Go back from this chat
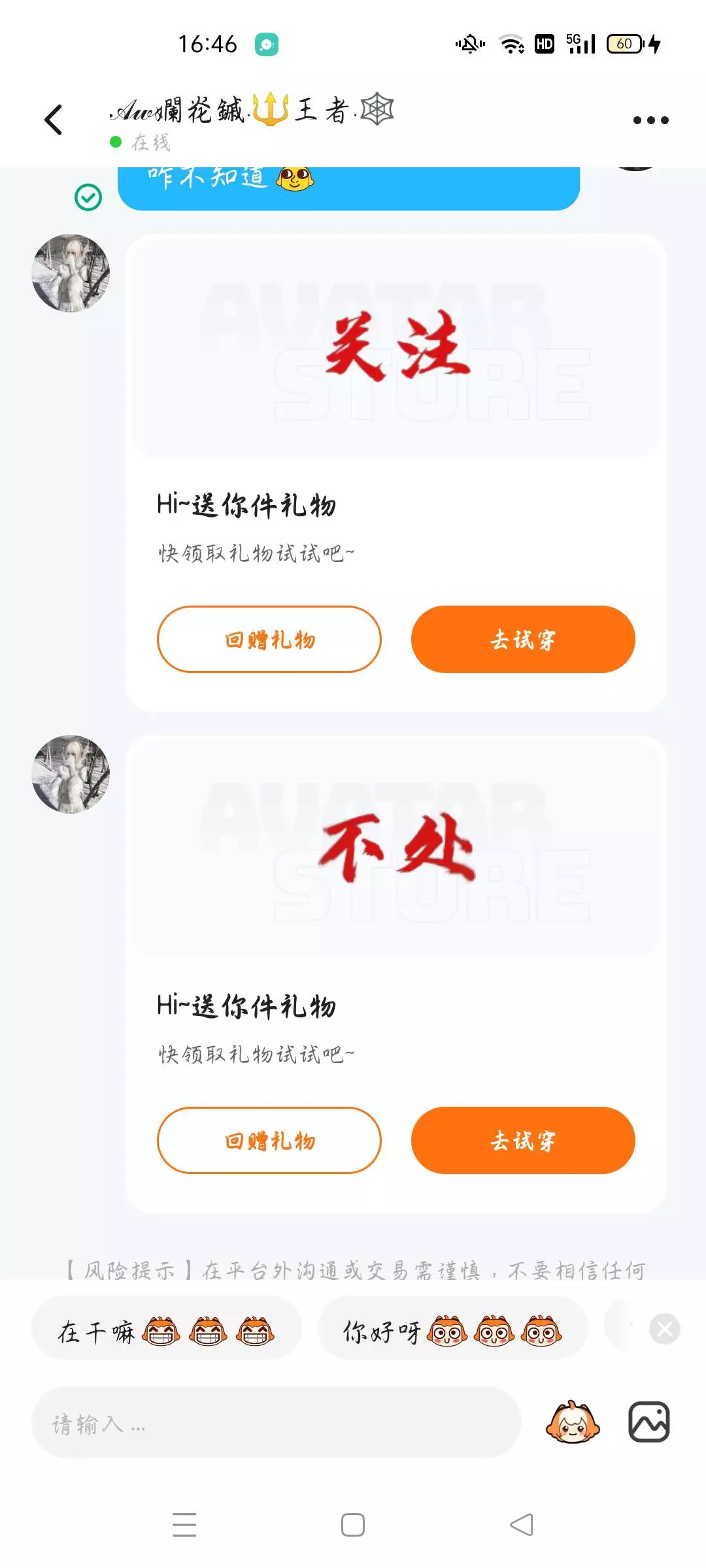 pyautogui.click(x=54, y=120)
